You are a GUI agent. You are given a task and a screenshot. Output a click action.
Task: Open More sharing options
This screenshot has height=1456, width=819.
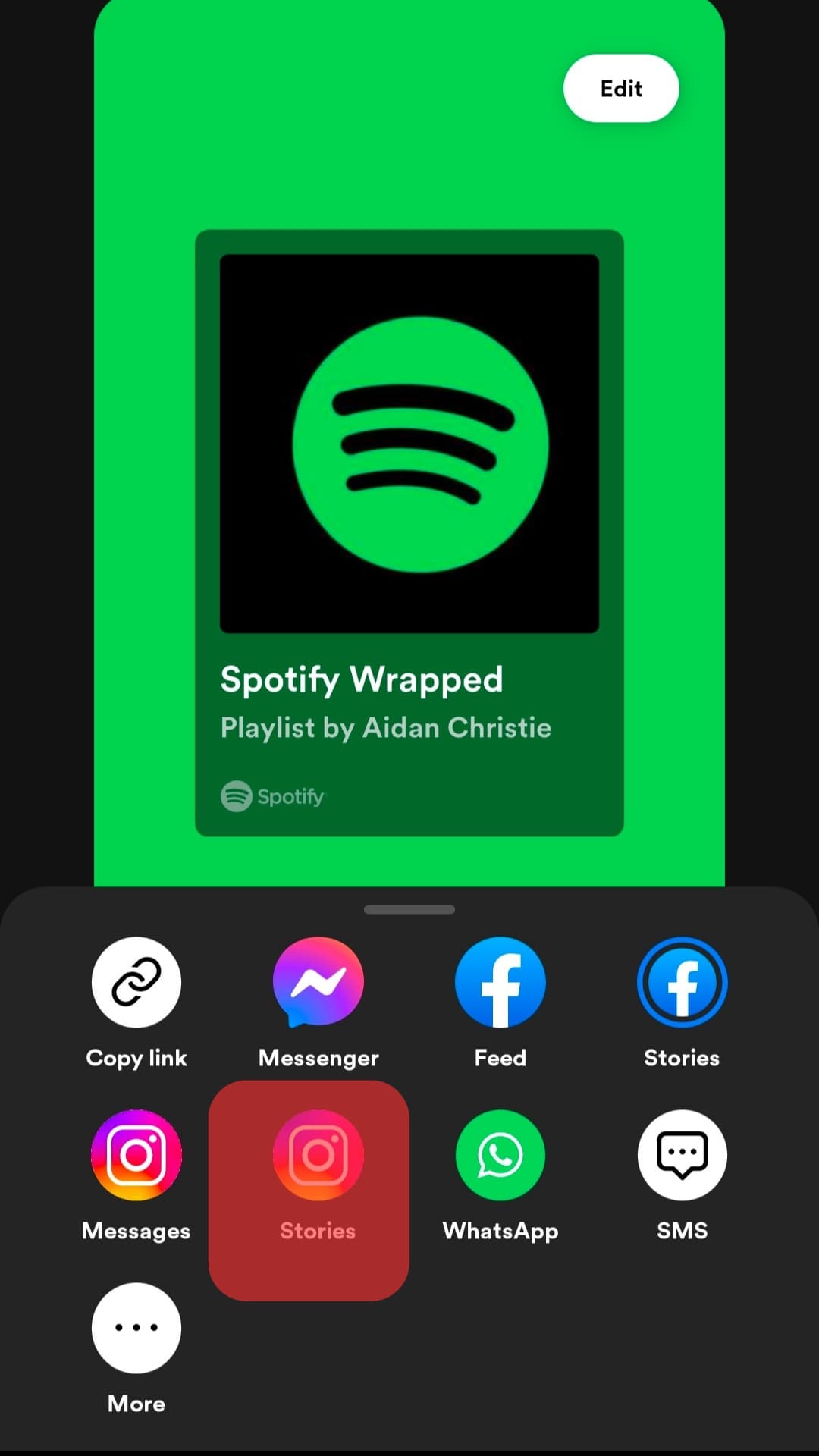coord(136,1328)
